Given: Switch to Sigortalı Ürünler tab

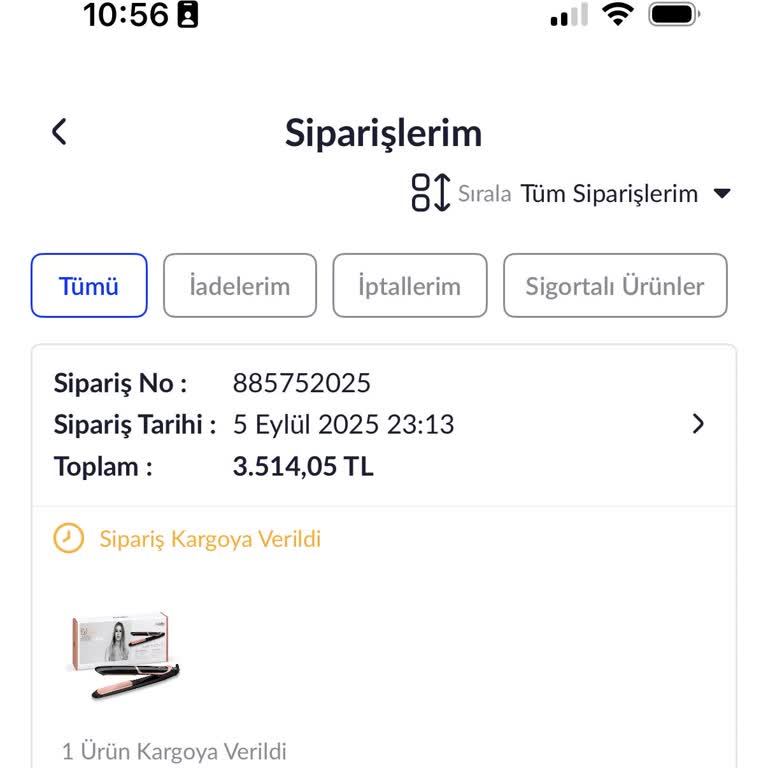Looking at the screenshot, I should [x=615, y=286].
